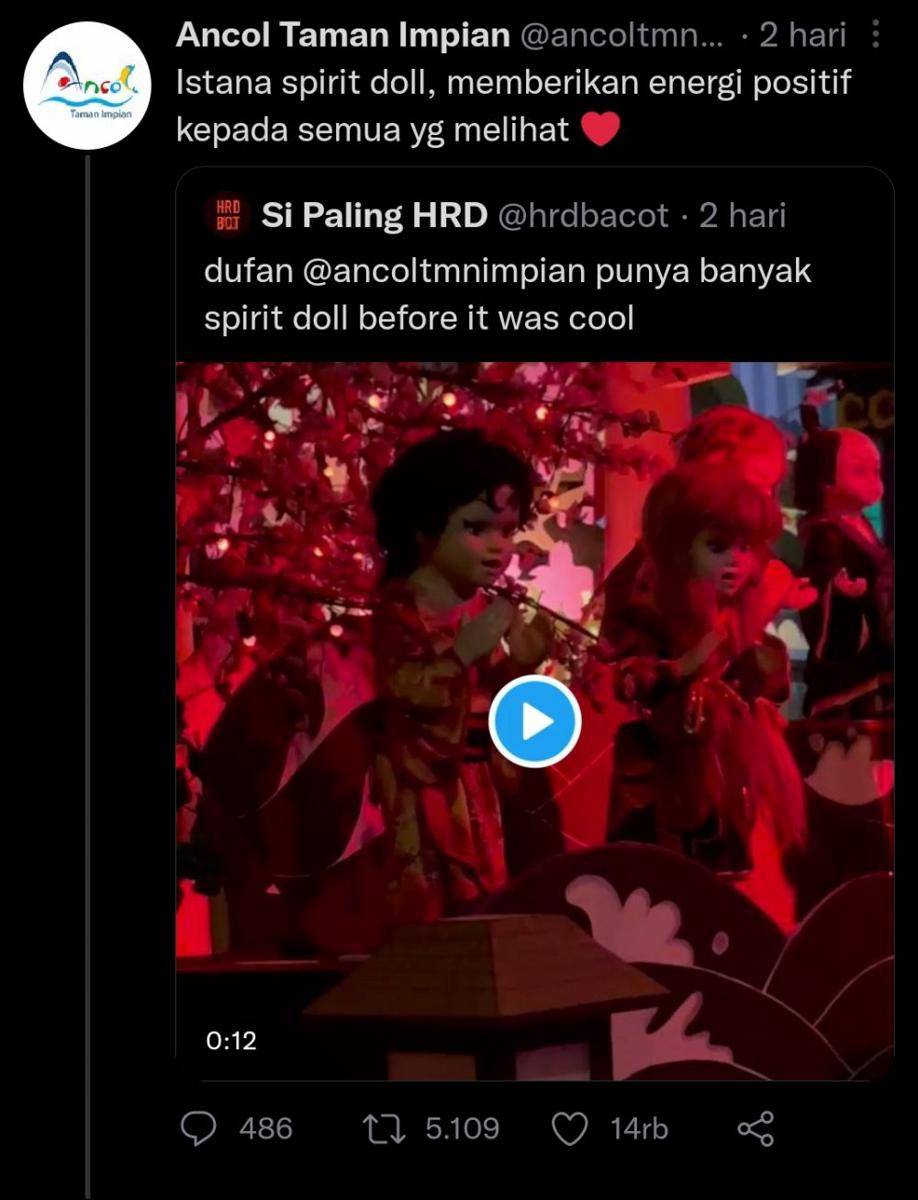Play the spirit doll video
This screenshot has height=1200, width=918.
pos(535,721)
